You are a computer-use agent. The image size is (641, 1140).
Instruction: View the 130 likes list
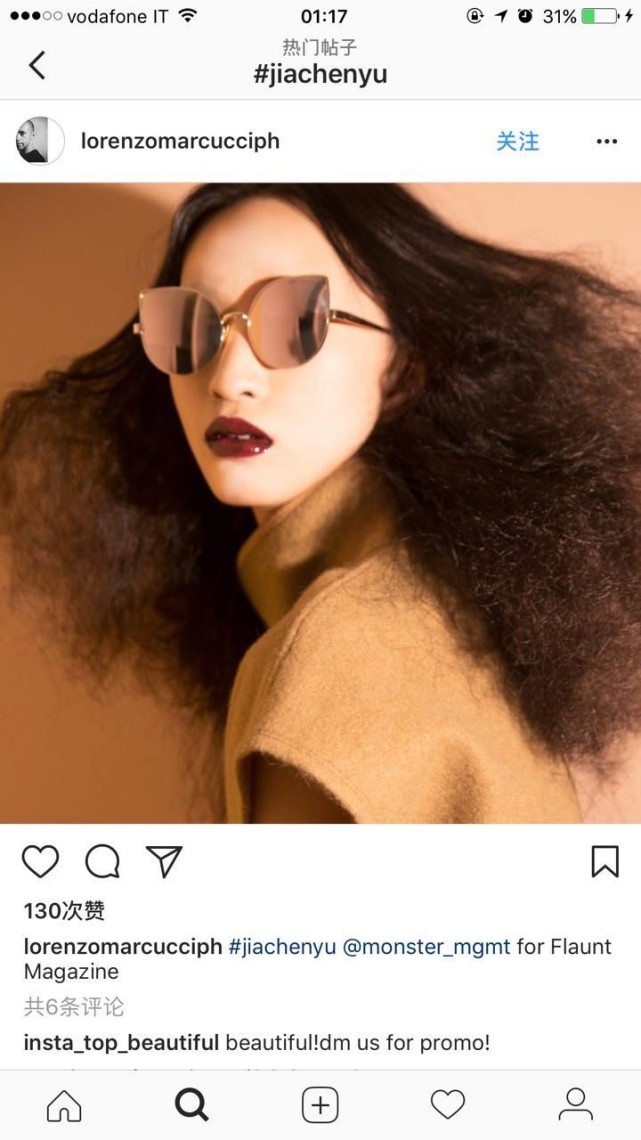tap(65, 911)
